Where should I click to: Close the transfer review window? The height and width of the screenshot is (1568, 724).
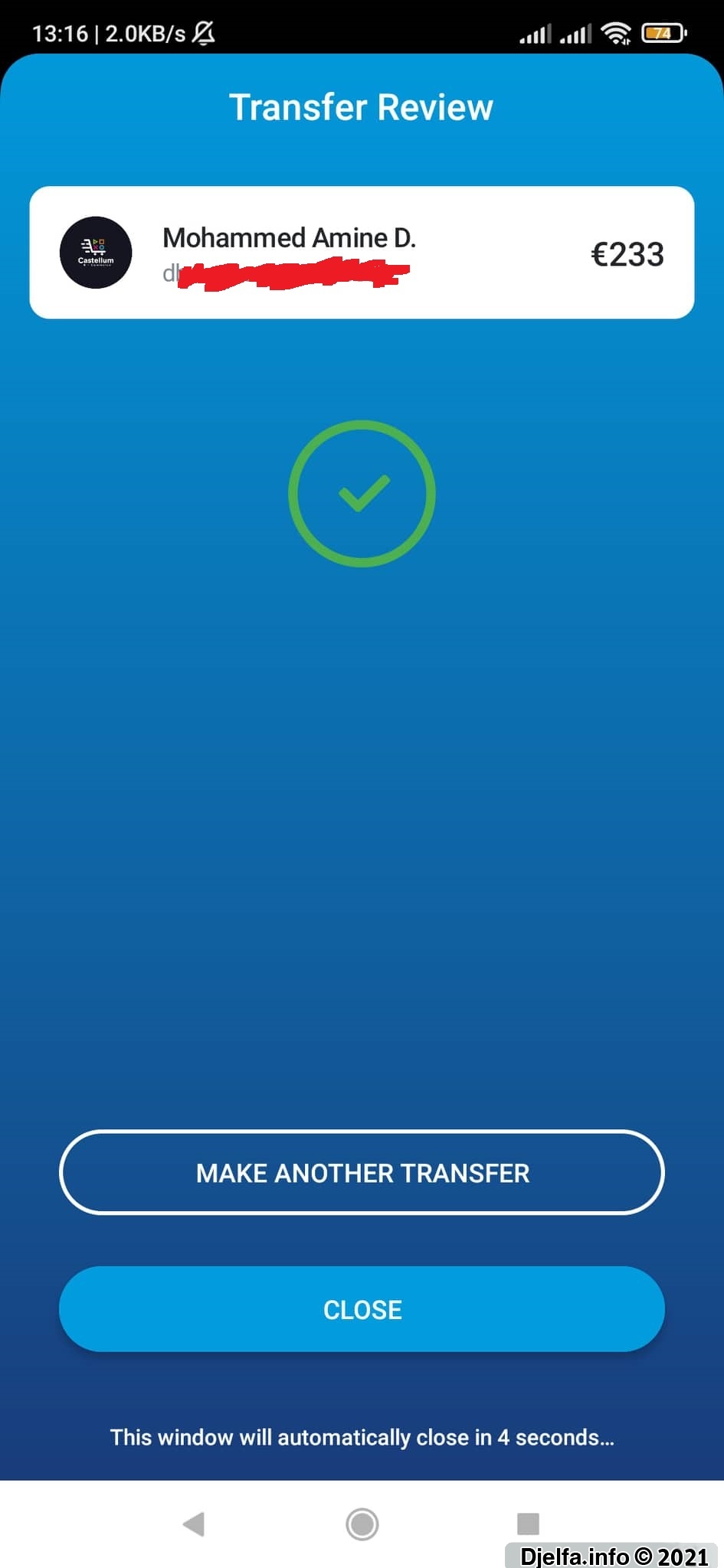pos(362,1309)
